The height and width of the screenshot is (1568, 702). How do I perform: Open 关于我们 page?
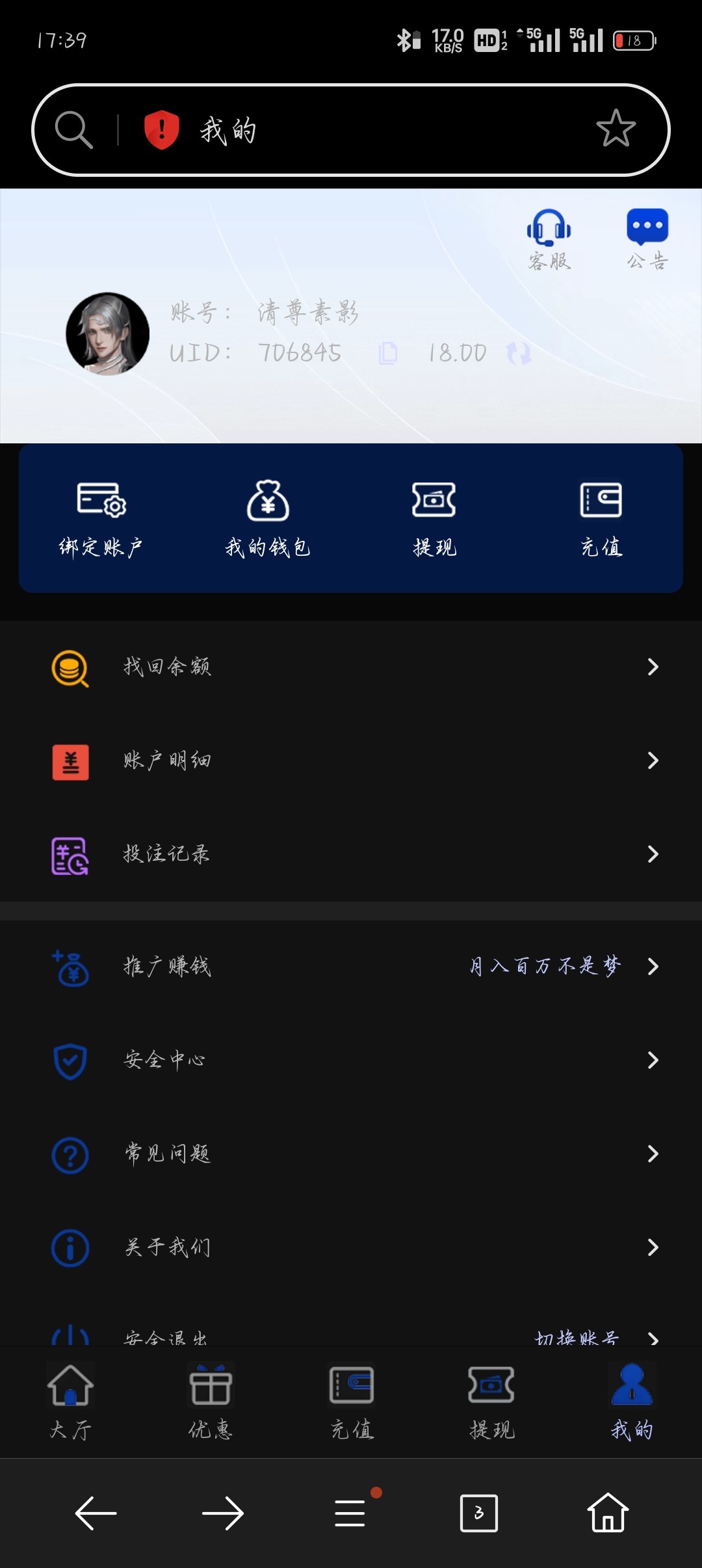click(351, 1248)
